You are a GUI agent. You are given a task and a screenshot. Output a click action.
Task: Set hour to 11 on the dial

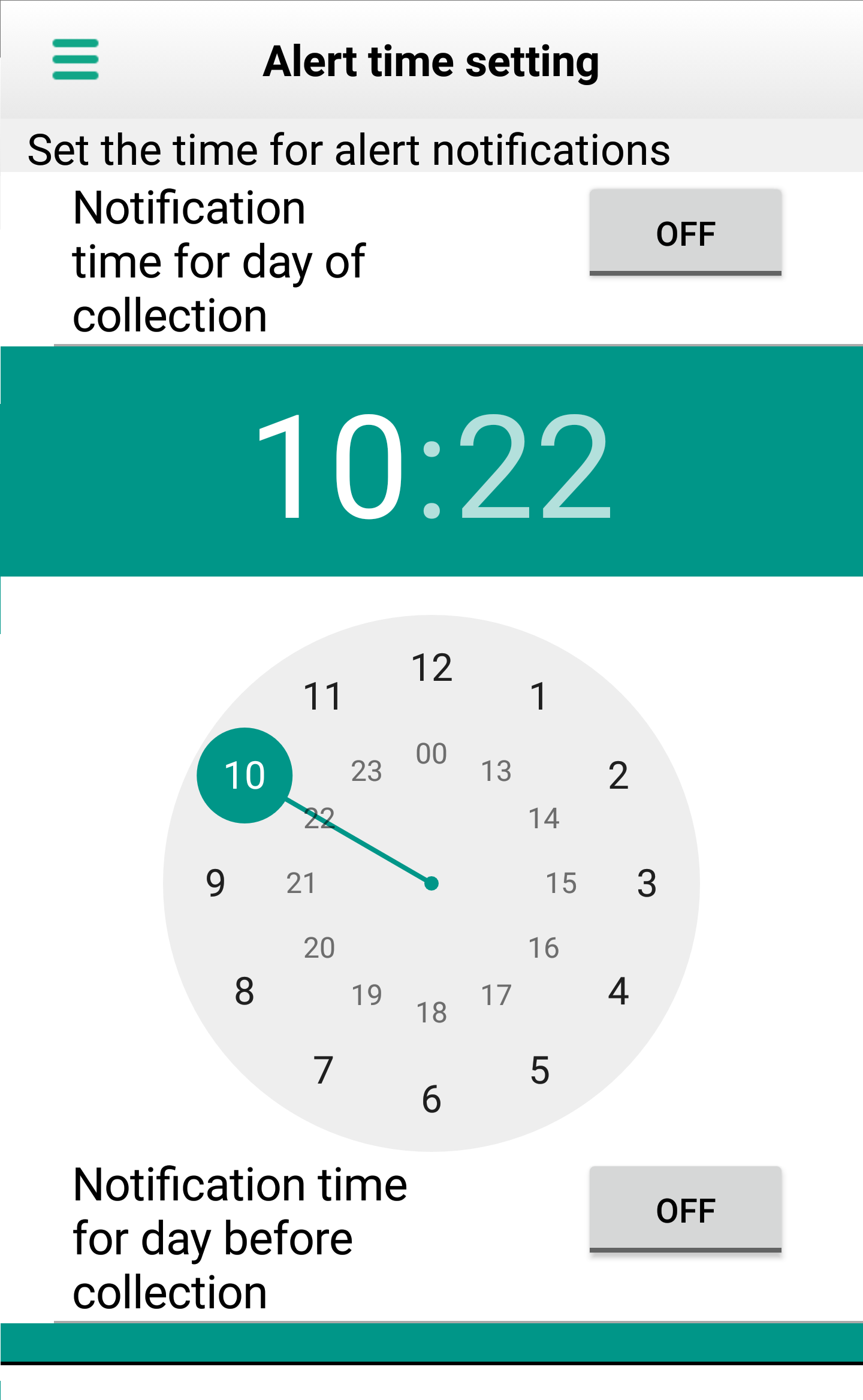pos(324,696)
